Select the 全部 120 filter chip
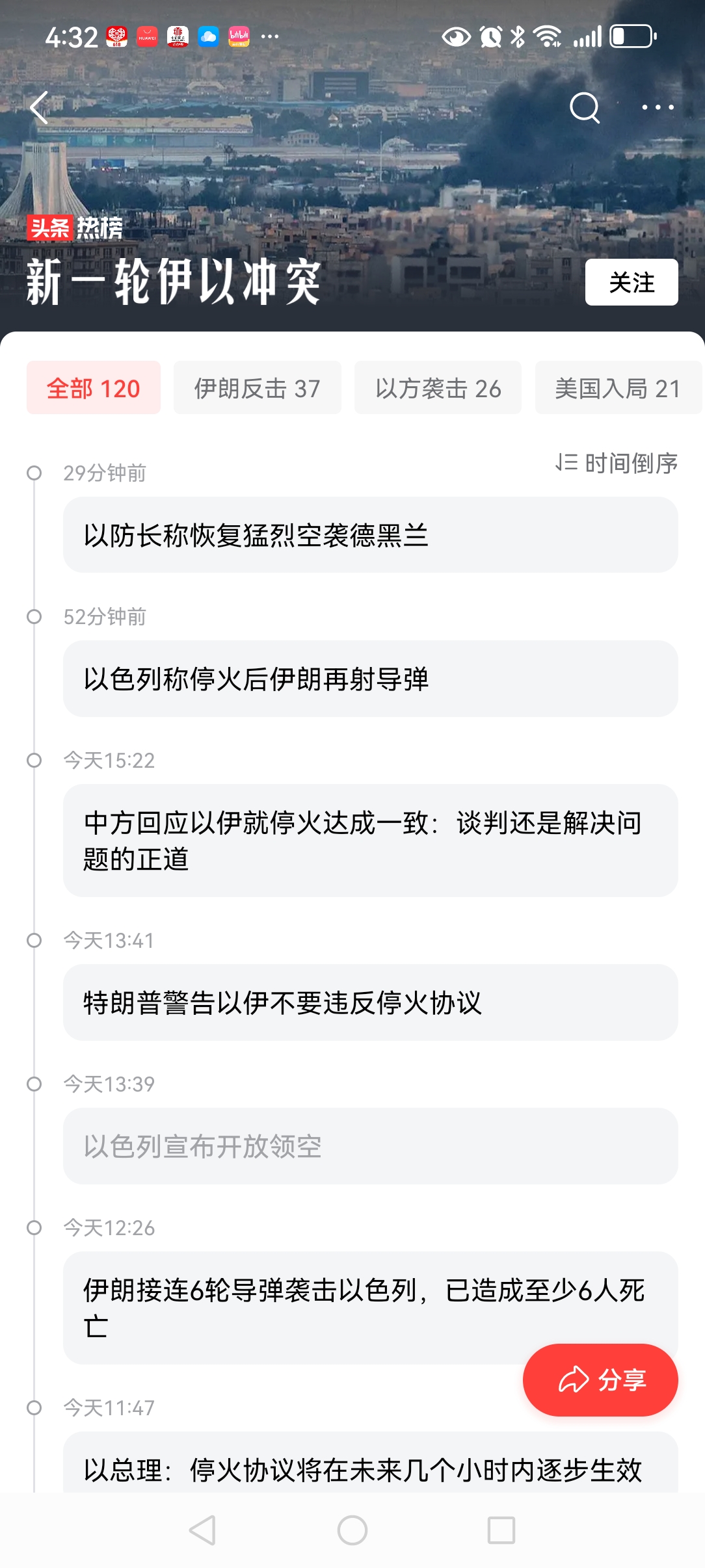Viewport: 705px width, 1568px height. click(x=94, y=388)
